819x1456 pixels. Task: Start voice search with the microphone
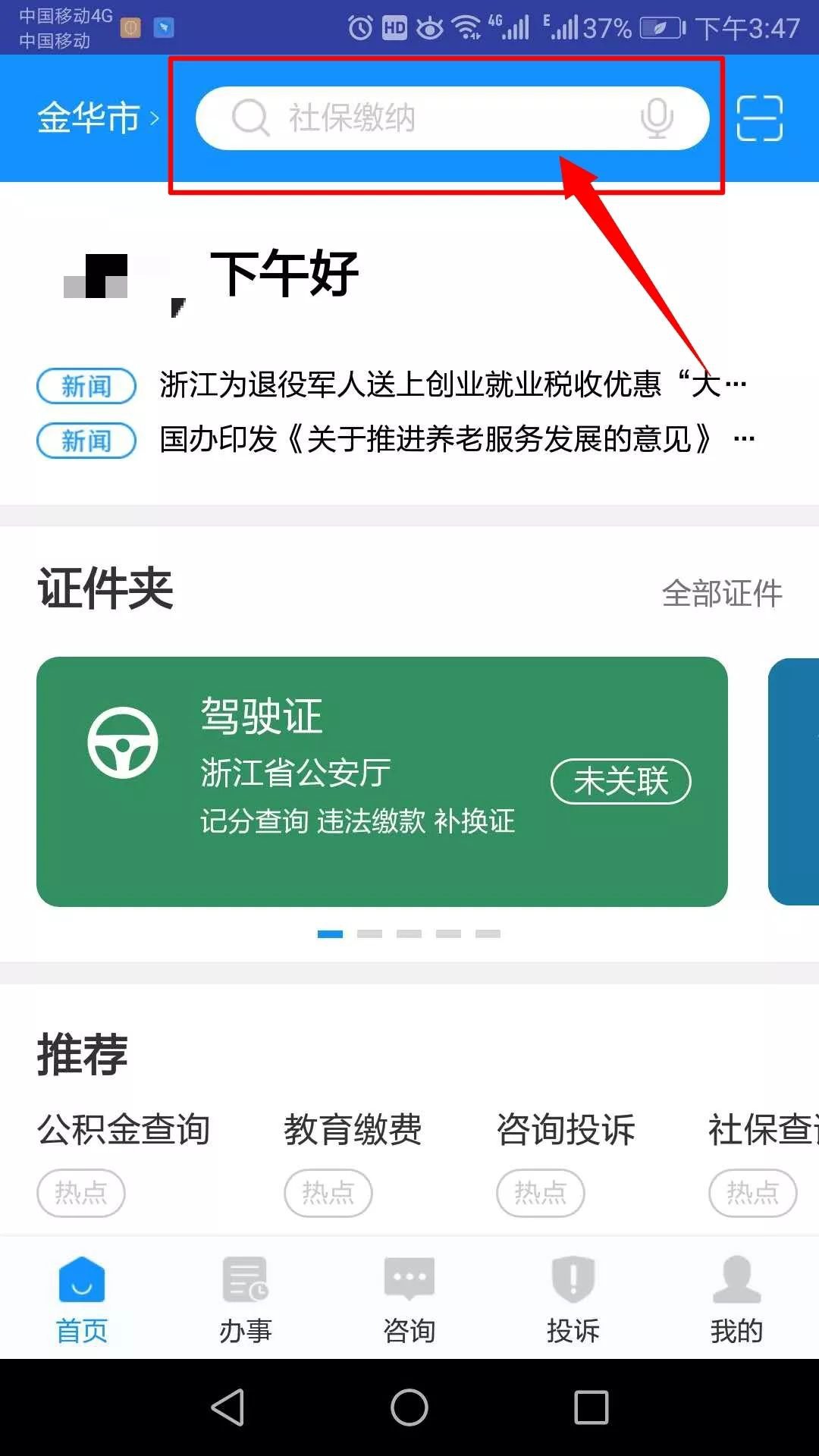[x=656, y=118]
